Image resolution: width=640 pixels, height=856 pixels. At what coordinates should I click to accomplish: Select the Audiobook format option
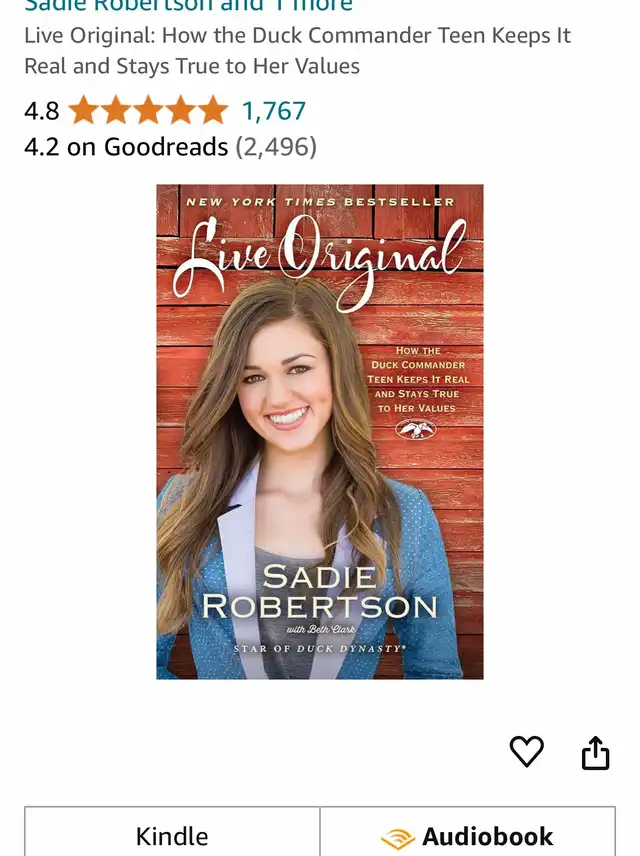click(x=467, y=831)
